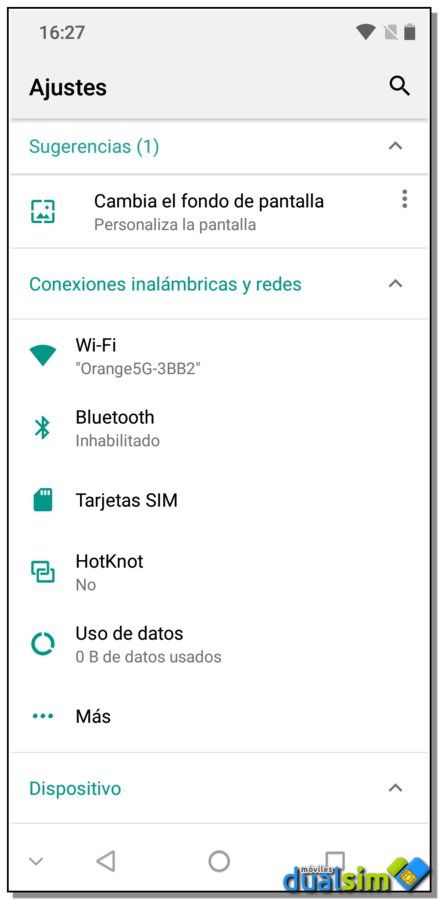Open HotKnot settings

pyautogui.click(x=219, y=572)
